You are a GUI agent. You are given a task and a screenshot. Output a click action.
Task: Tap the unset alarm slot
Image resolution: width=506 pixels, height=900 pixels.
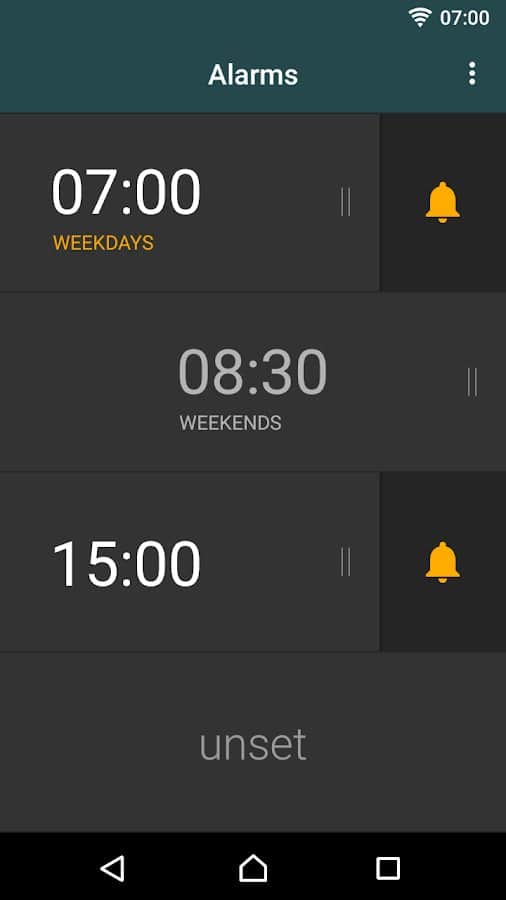click(253, 743)
